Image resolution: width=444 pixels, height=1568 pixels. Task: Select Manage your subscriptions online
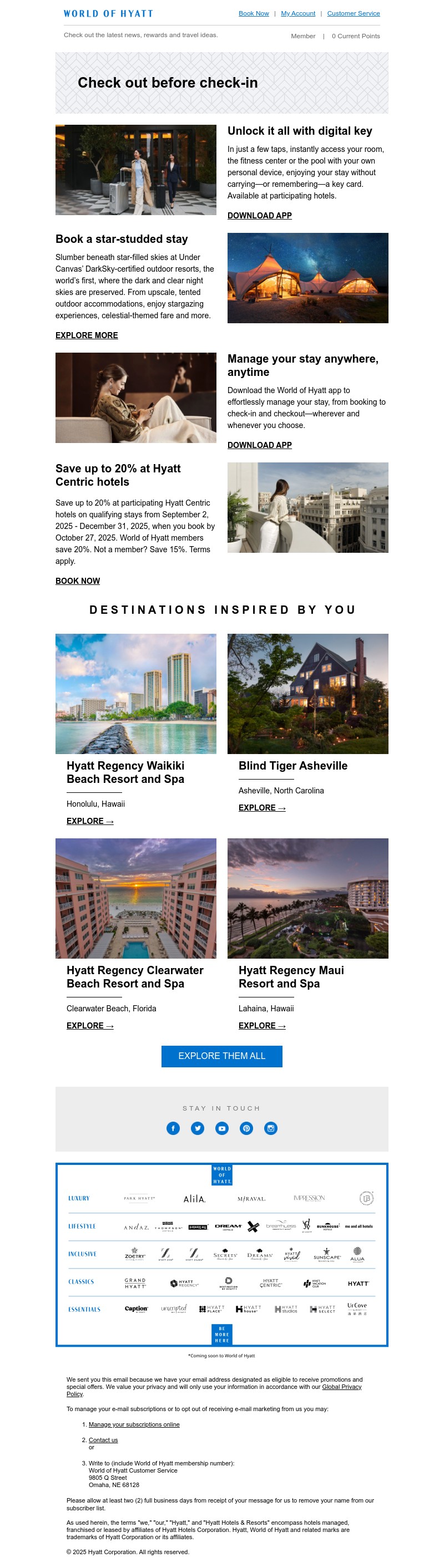coord(134,1424)
